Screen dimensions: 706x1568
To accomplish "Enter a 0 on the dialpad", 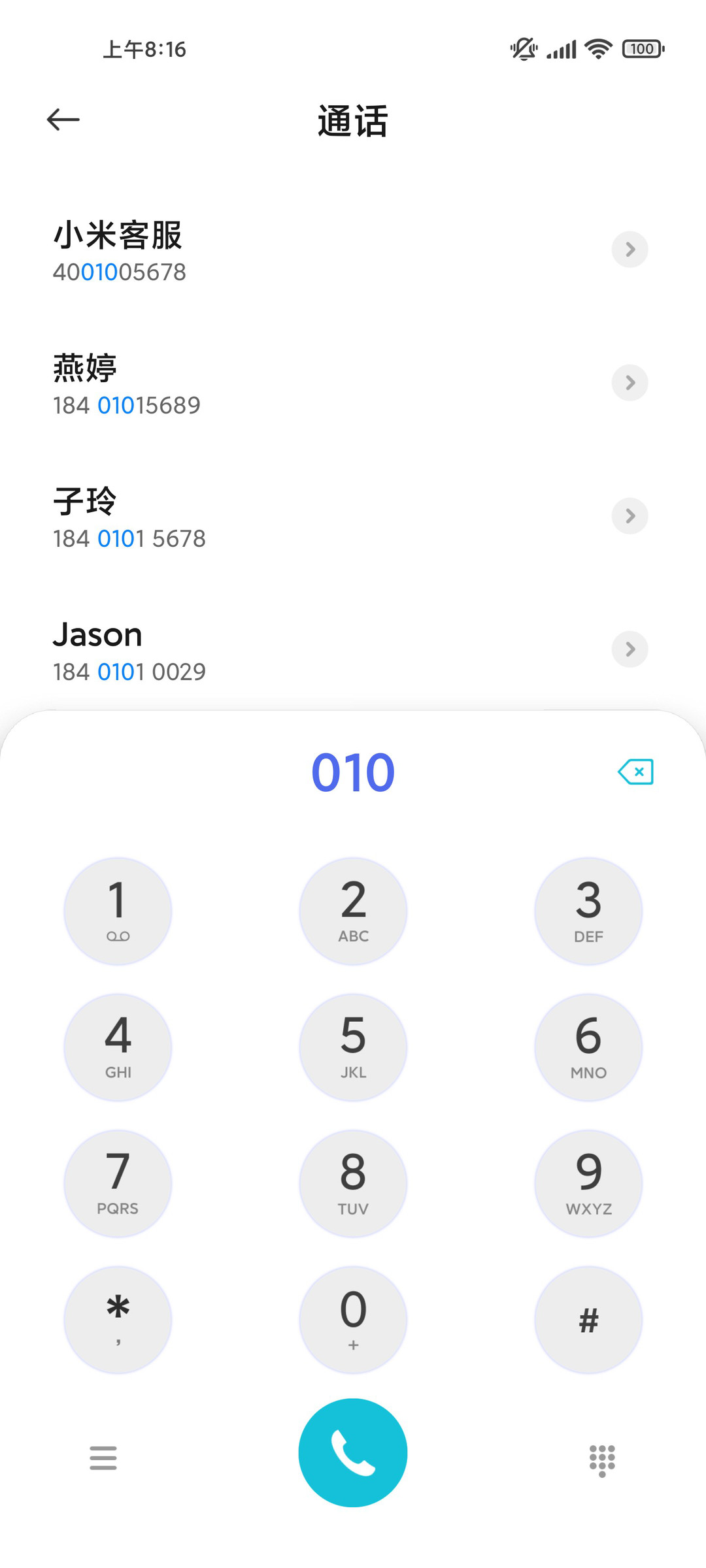I will (353, 1320).
